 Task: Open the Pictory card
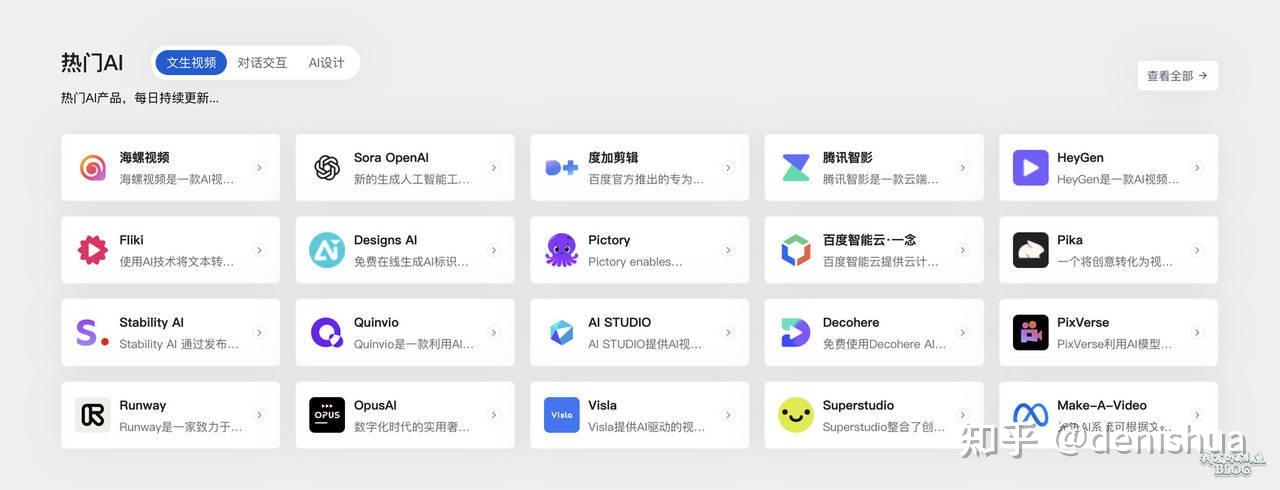pos(639,250)
